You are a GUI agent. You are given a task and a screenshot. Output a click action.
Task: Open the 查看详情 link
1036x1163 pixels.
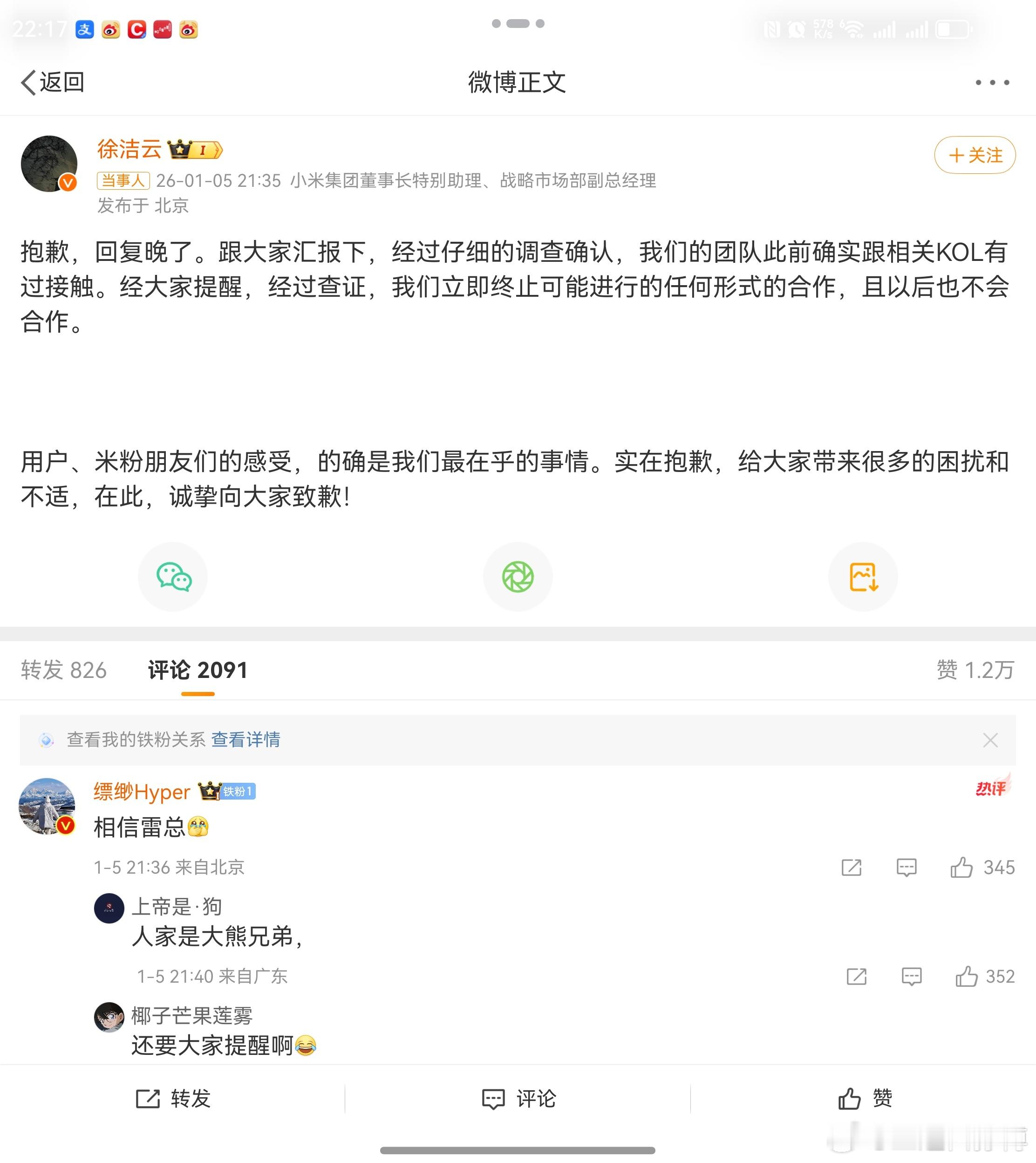click(245, 740)
